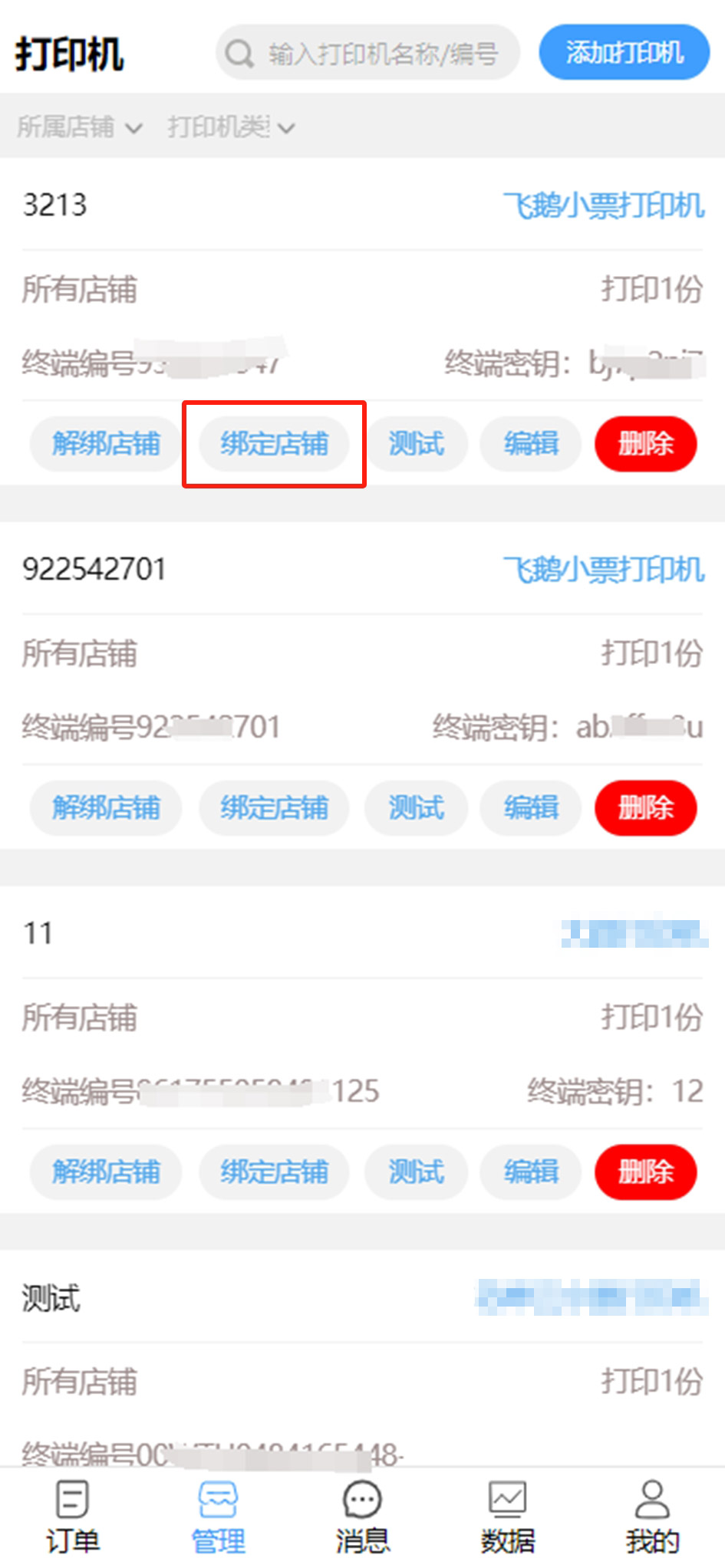Tap 解绑店铺 for printer 3213

pyautogui.click(x=106, y=444)
